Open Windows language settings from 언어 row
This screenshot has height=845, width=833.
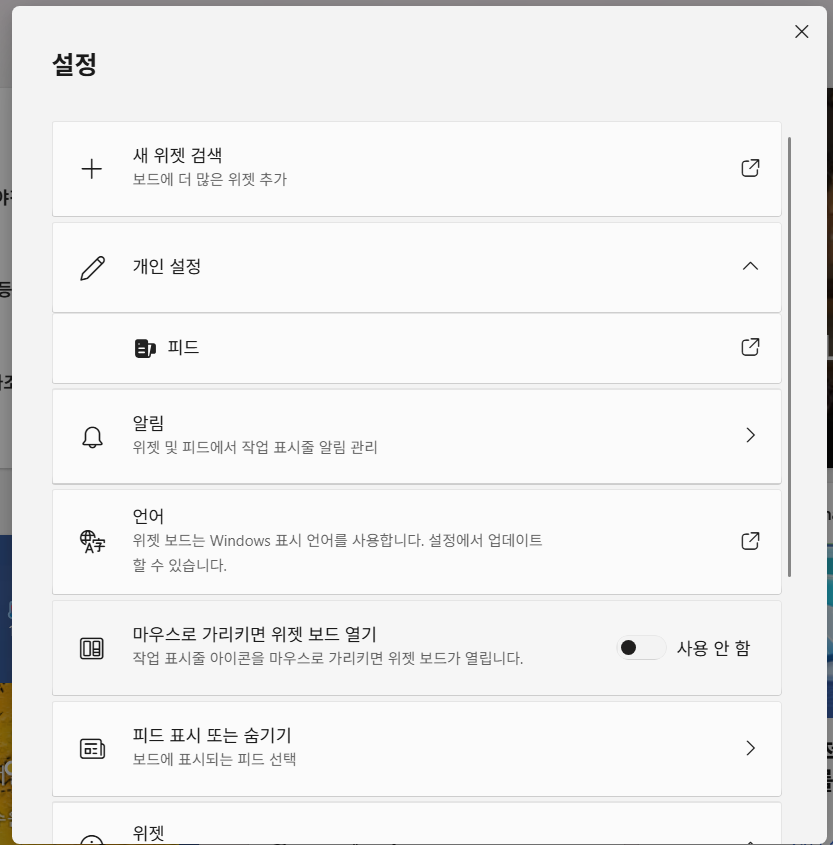[x=750, y=541]
